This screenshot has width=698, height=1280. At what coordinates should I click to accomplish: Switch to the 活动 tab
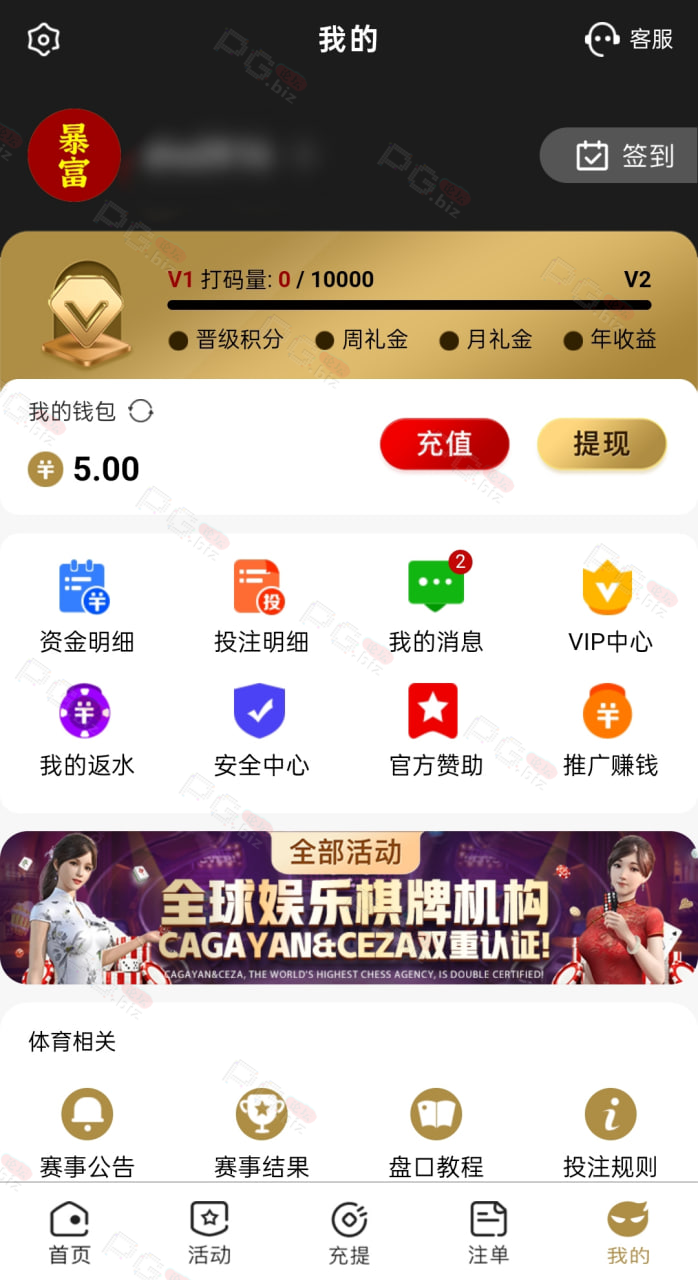[x=209, y=1233]
